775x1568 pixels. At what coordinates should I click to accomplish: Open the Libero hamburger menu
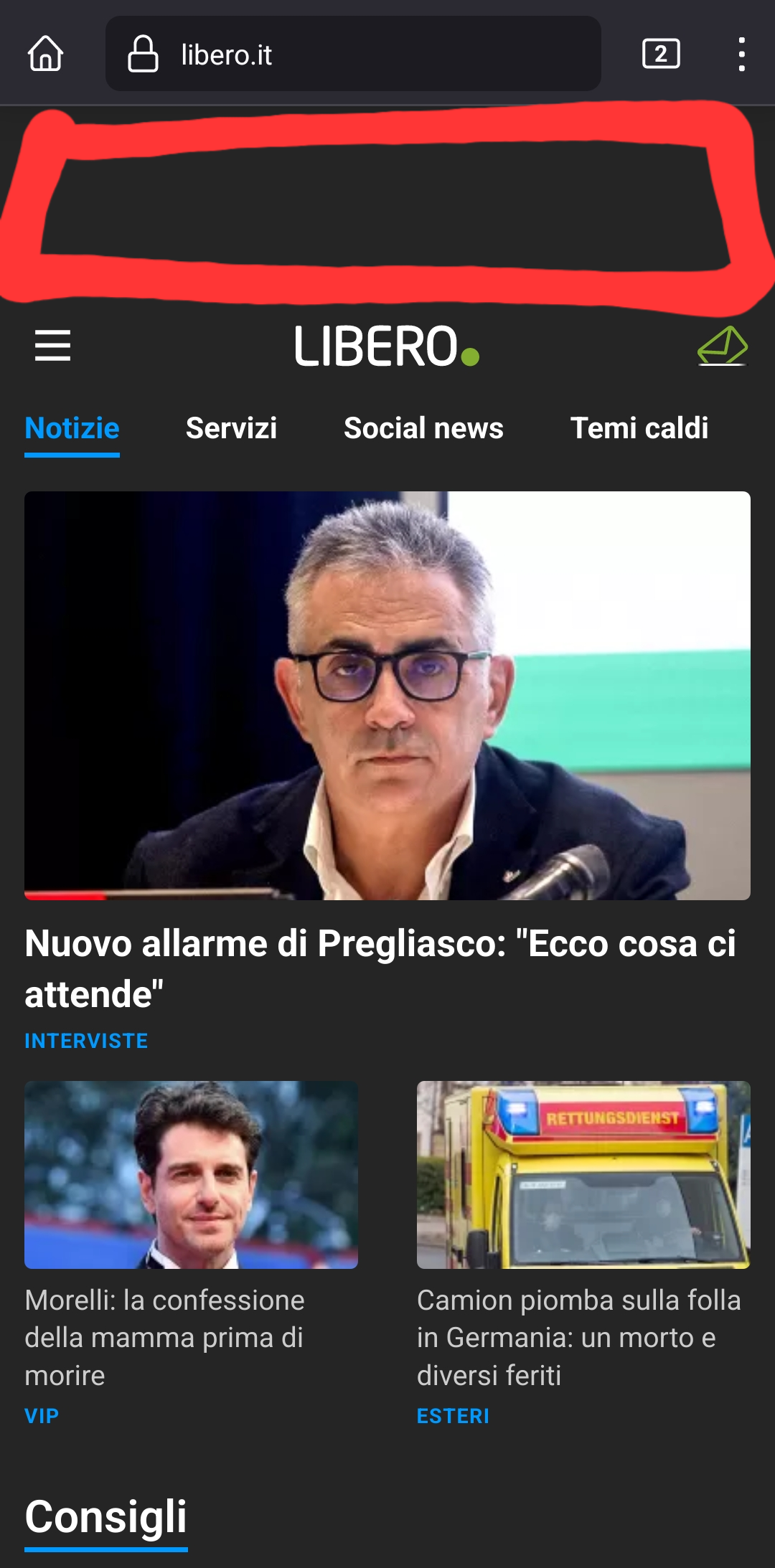point(52,346)
